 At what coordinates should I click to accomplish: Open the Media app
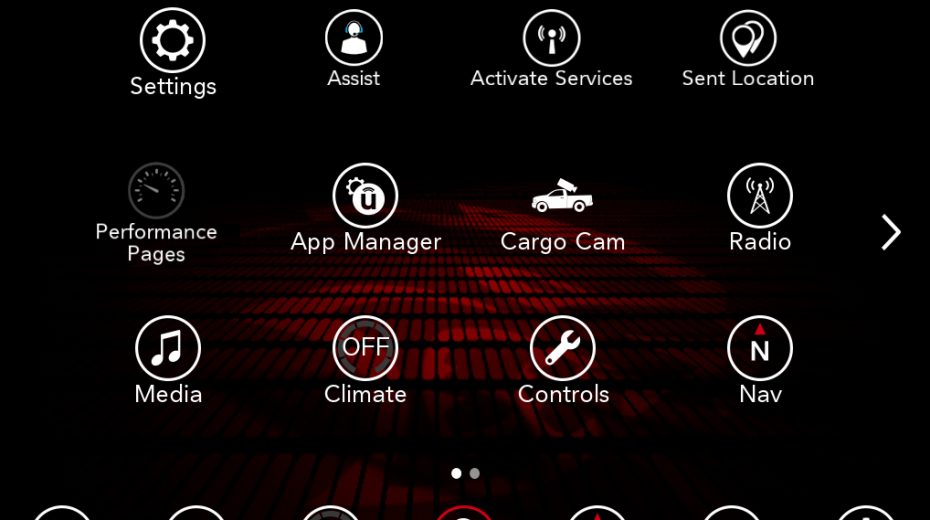168,349
